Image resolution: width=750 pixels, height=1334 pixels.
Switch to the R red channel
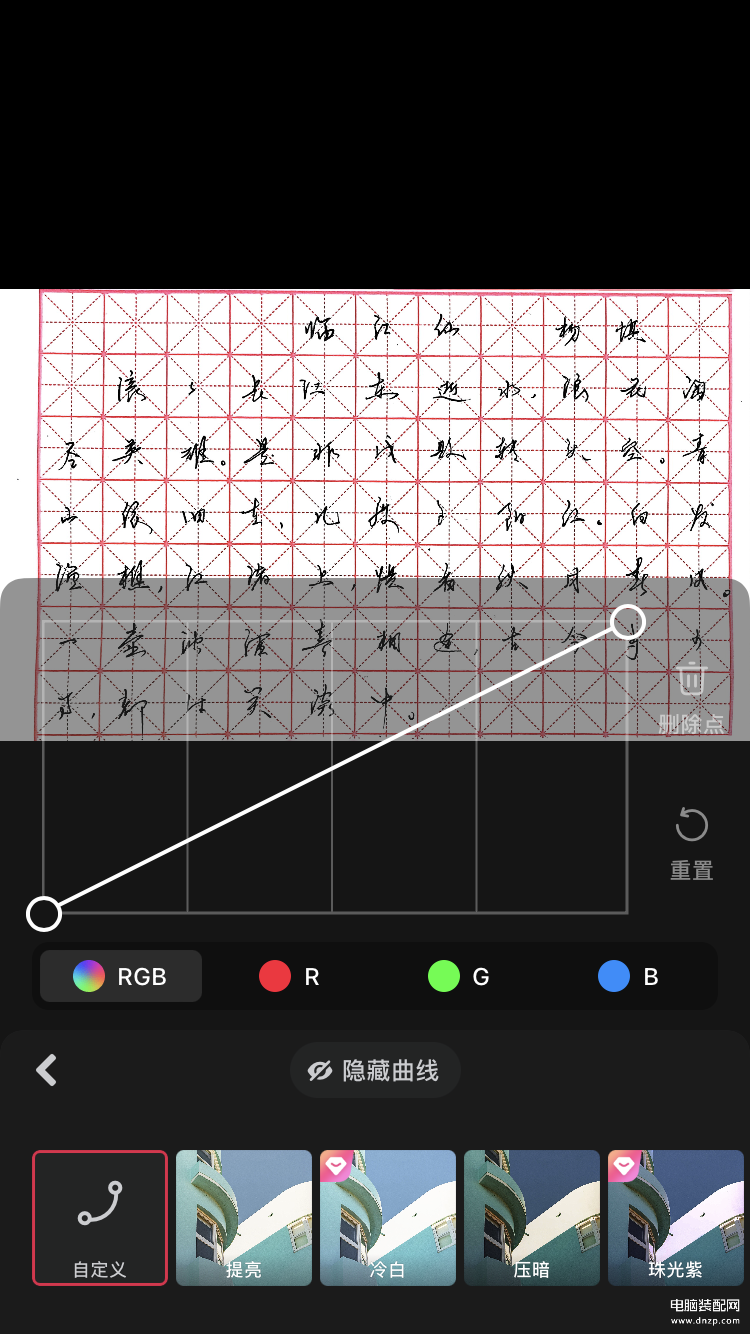290,977
